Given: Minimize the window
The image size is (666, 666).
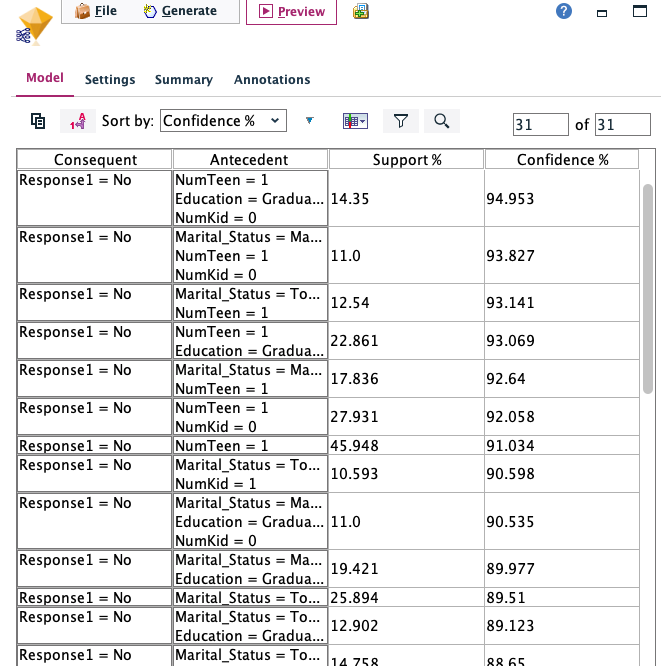Looking at the screenshot, I should (x=601, y=13).
